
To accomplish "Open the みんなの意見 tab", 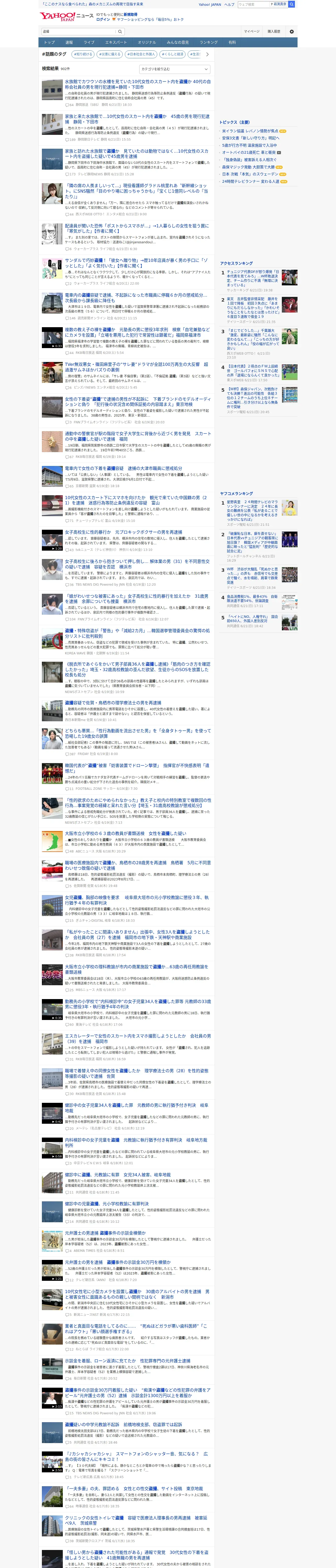I will (x=177, y=43).
